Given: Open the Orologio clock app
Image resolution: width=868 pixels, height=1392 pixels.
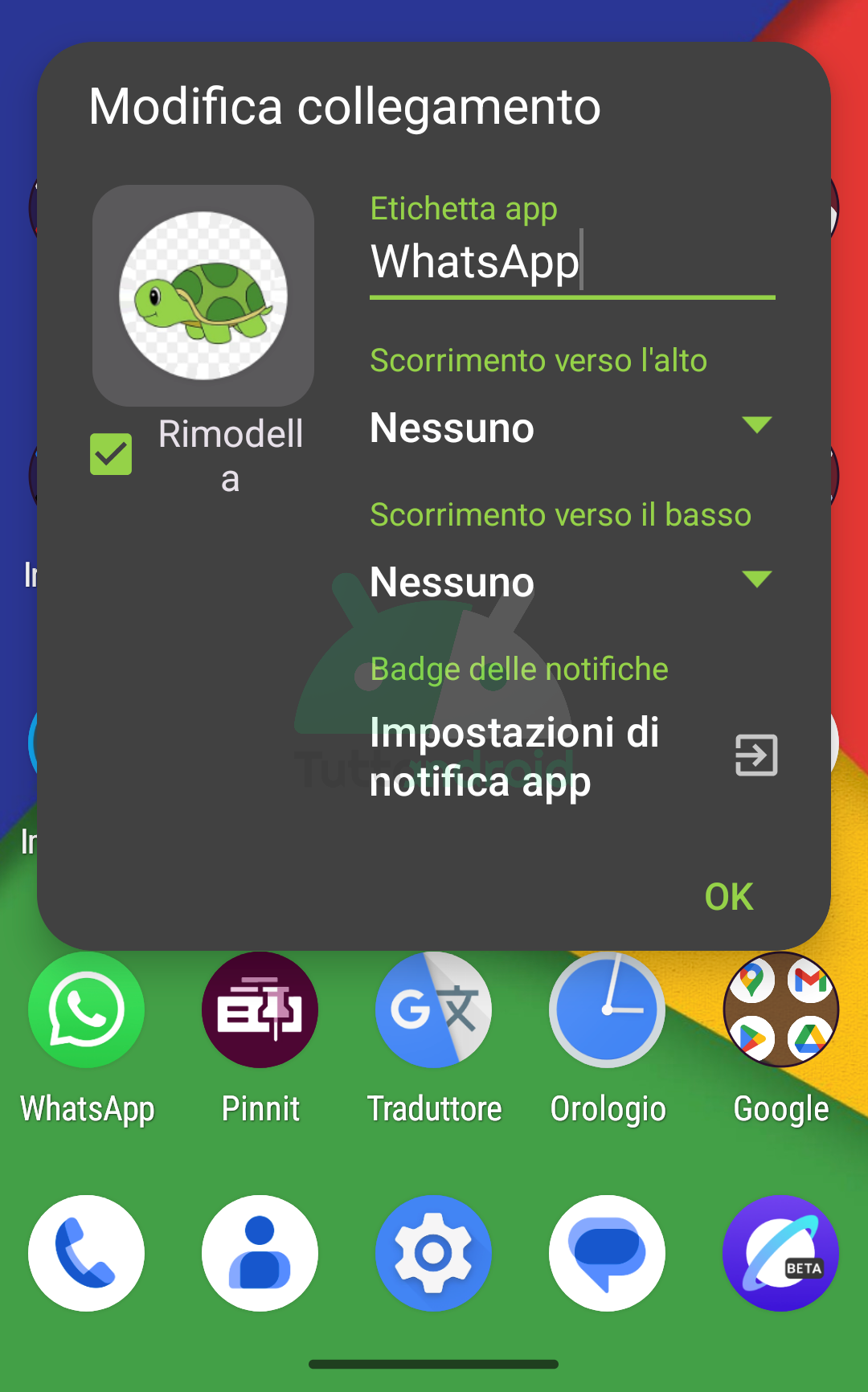Looking at the screenshot, I should 608,1010.
